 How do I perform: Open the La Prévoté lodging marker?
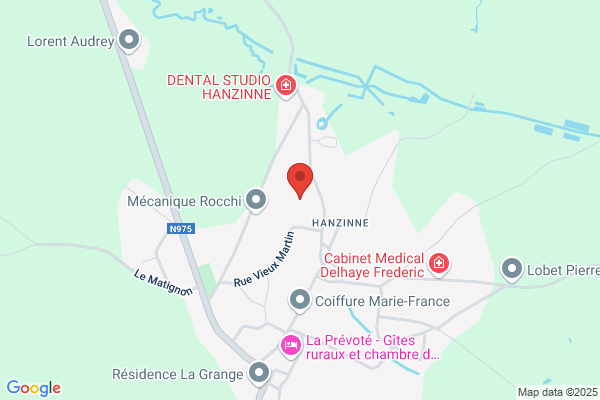(290, 347)
